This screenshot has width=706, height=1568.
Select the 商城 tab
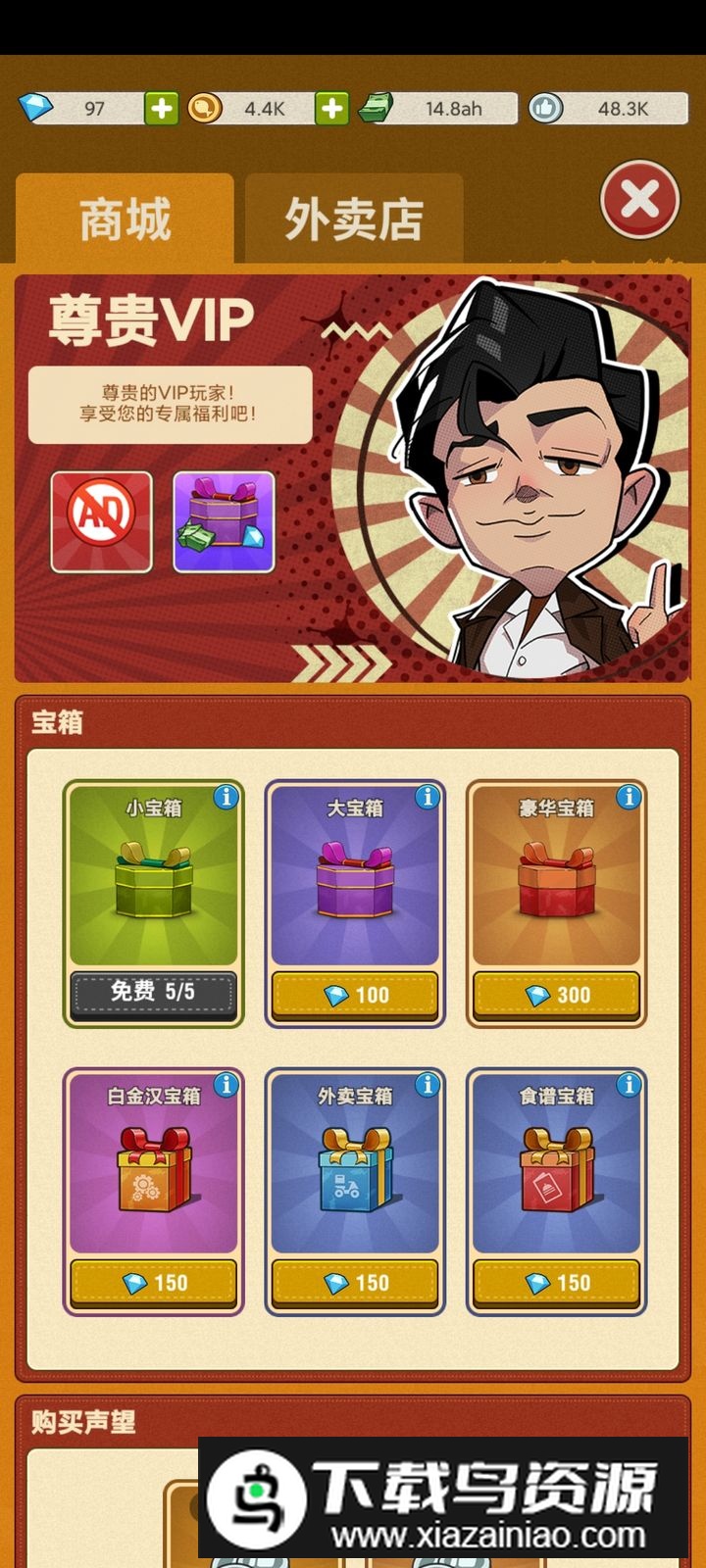click(125, 219)
